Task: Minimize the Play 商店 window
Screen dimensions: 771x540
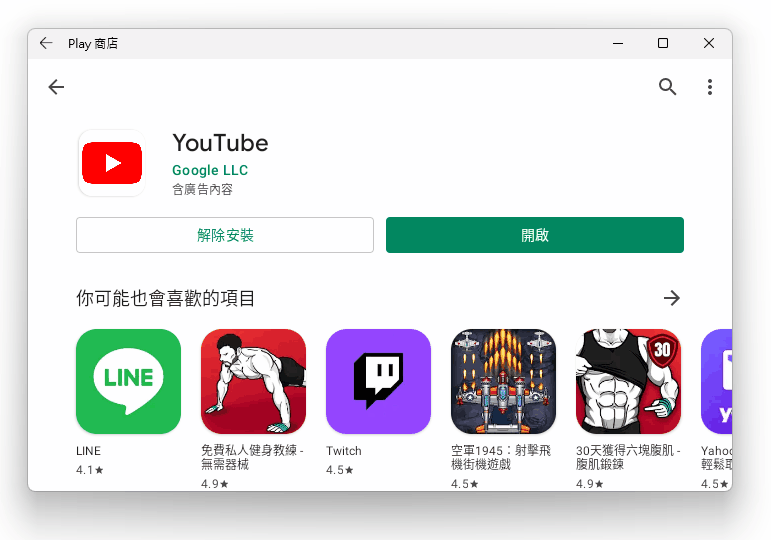Action: click(616, 43)
